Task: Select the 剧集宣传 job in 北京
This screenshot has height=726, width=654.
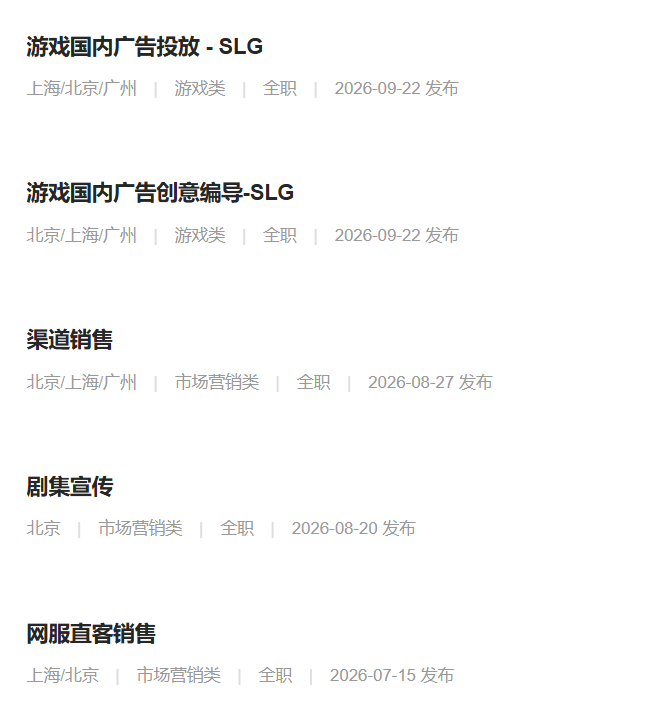Action: click(69, 487)
